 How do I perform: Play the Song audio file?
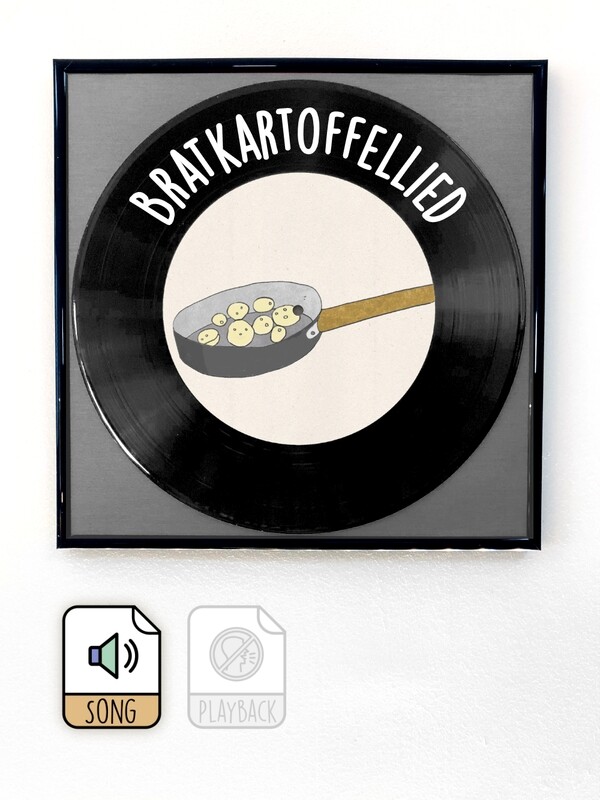112,666
